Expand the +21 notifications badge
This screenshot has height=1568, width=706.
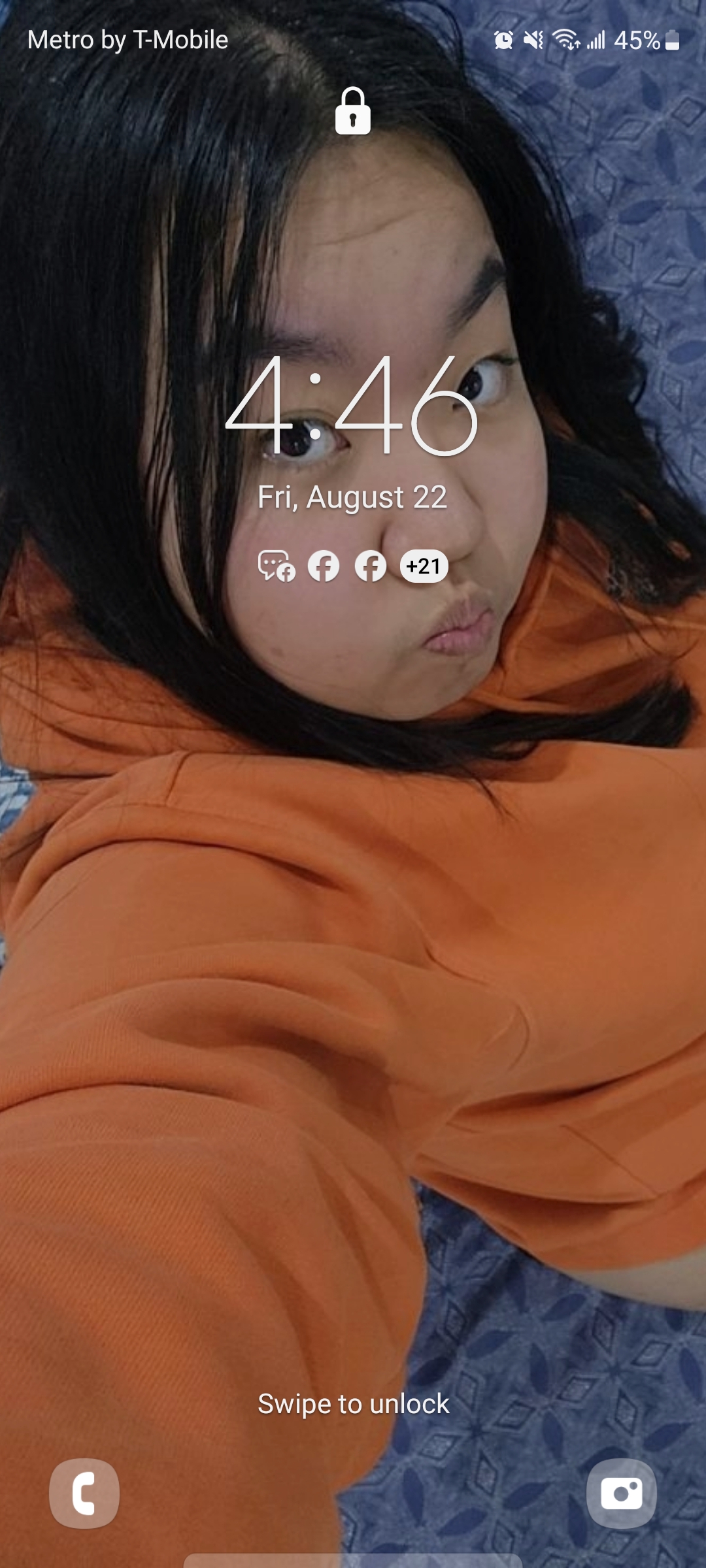click(424, 566)
